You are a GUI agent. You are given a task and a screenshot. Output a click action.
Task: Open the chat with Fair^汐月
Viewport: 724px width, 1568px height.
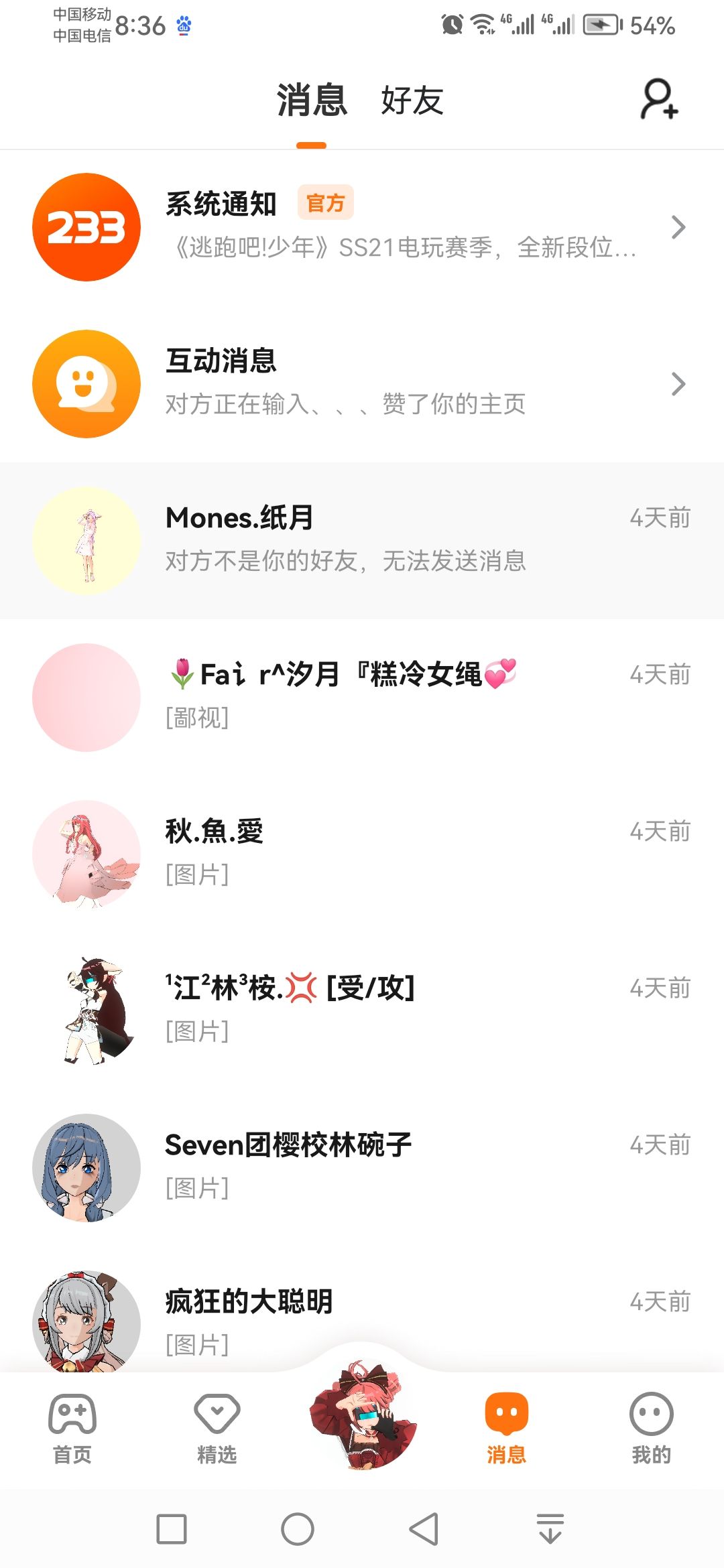point(362,697)
